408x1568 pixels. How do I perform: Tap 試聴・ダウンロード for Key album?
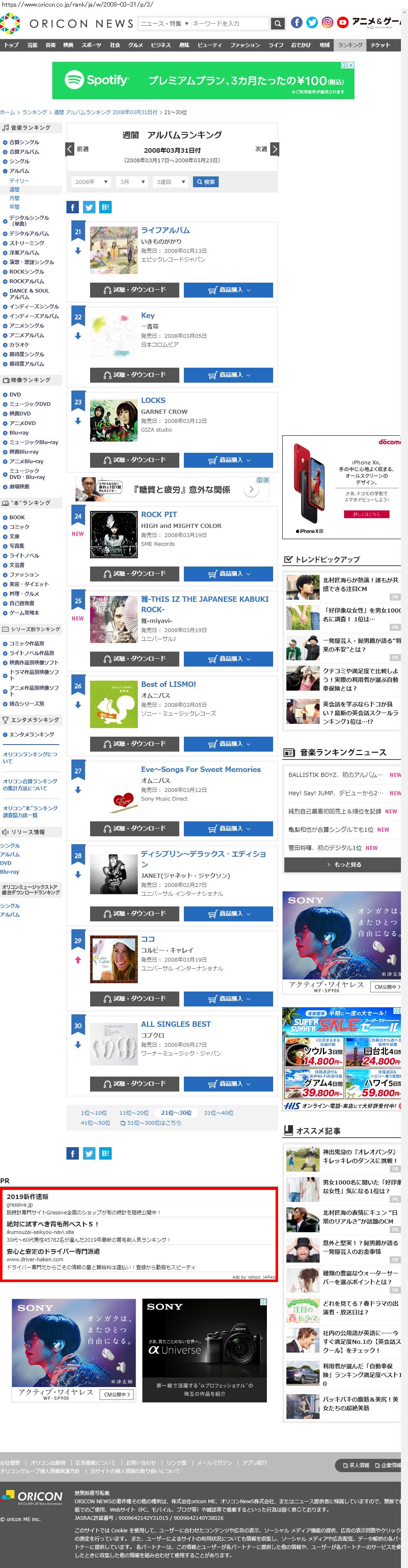(134, 375)
